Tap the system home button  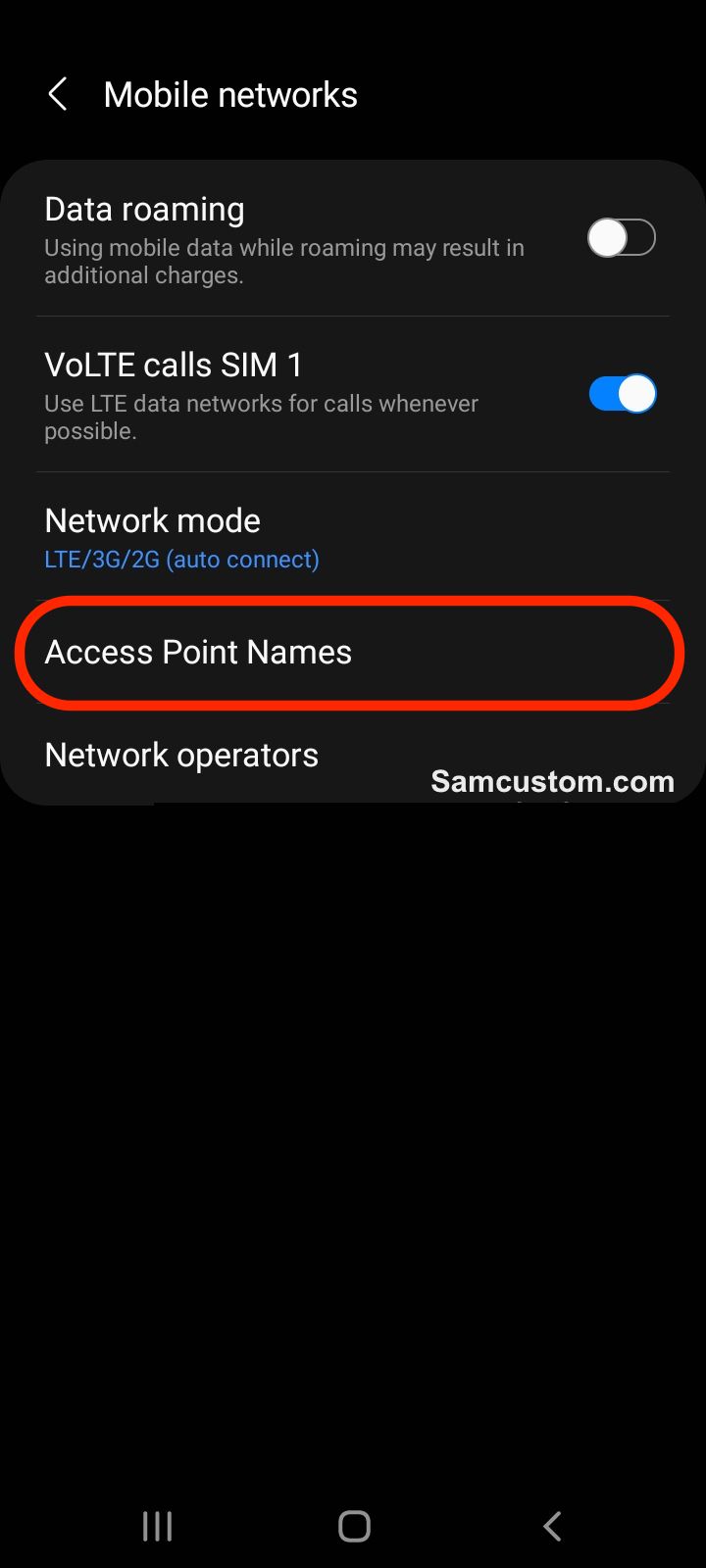354,1526
